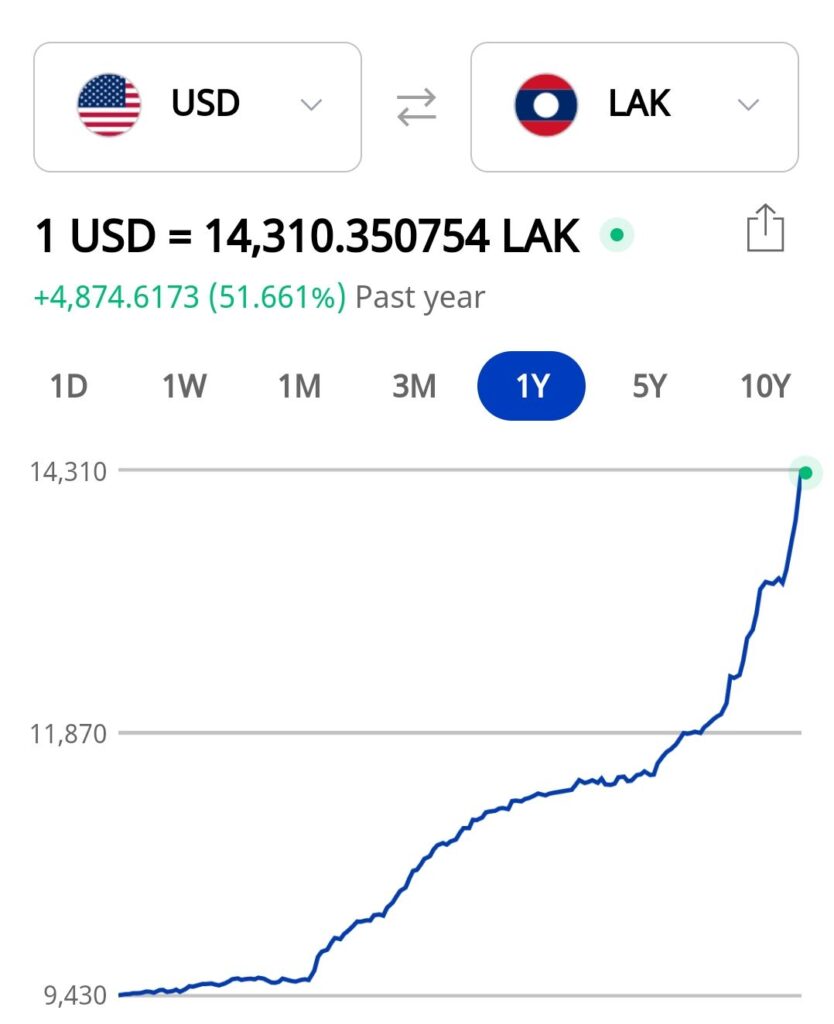Change chart to 10Y range

[765, 386]
